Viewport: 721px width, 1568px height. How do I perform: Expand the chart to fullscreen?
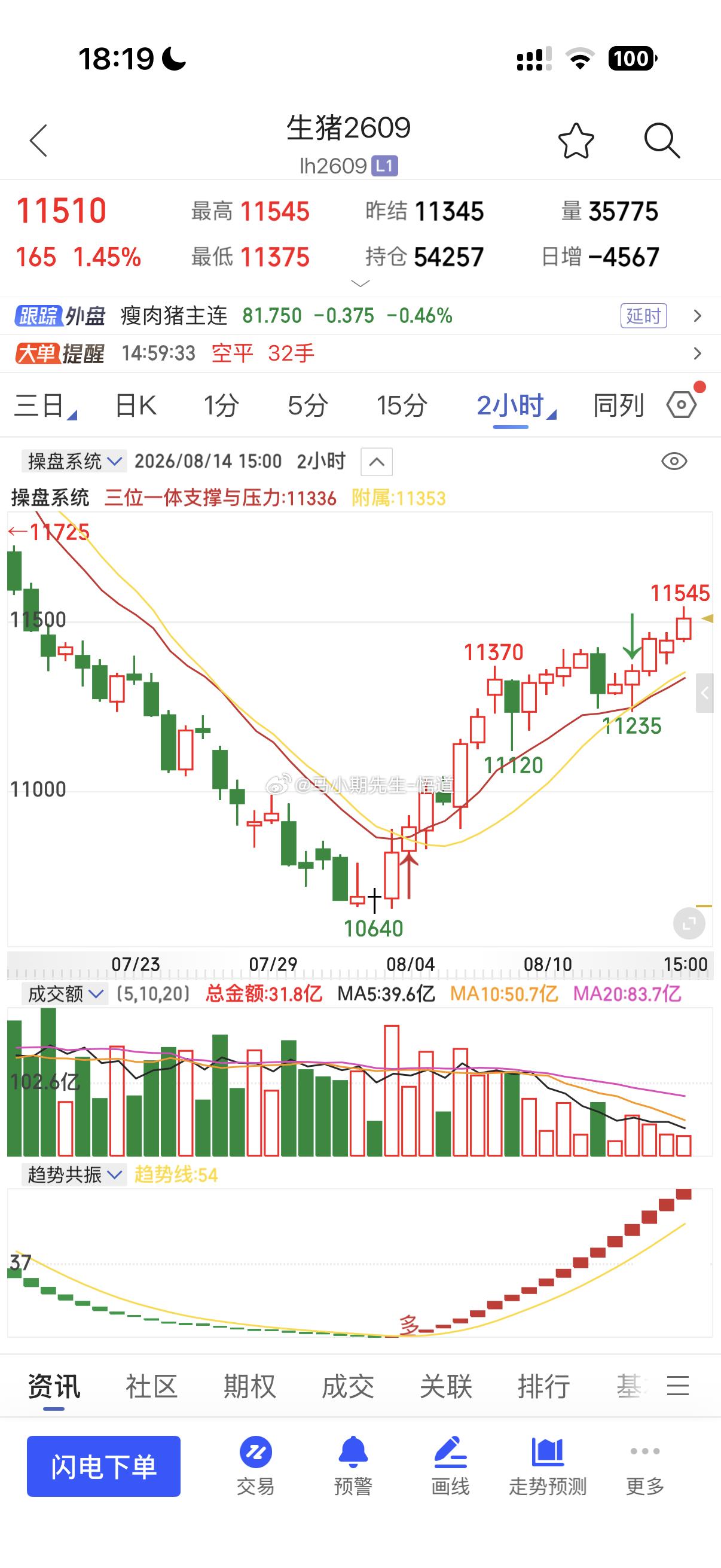[689, 924]
